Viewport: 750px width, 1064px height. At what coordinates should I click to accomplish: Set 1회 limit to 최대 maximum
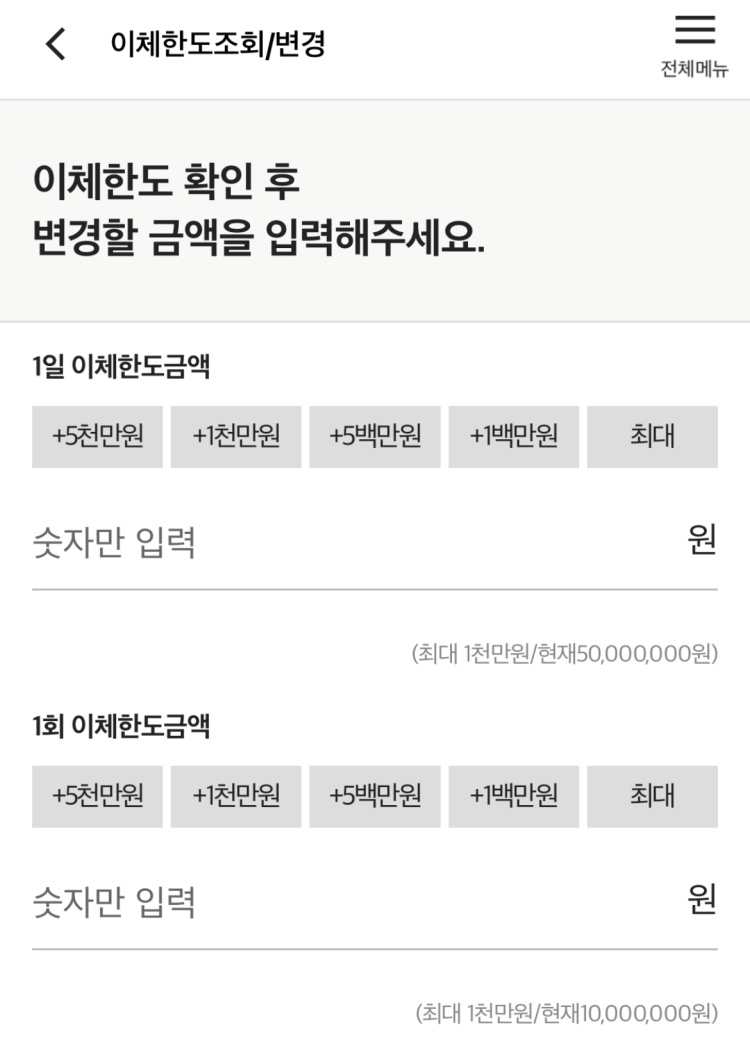tap(652, 796)
